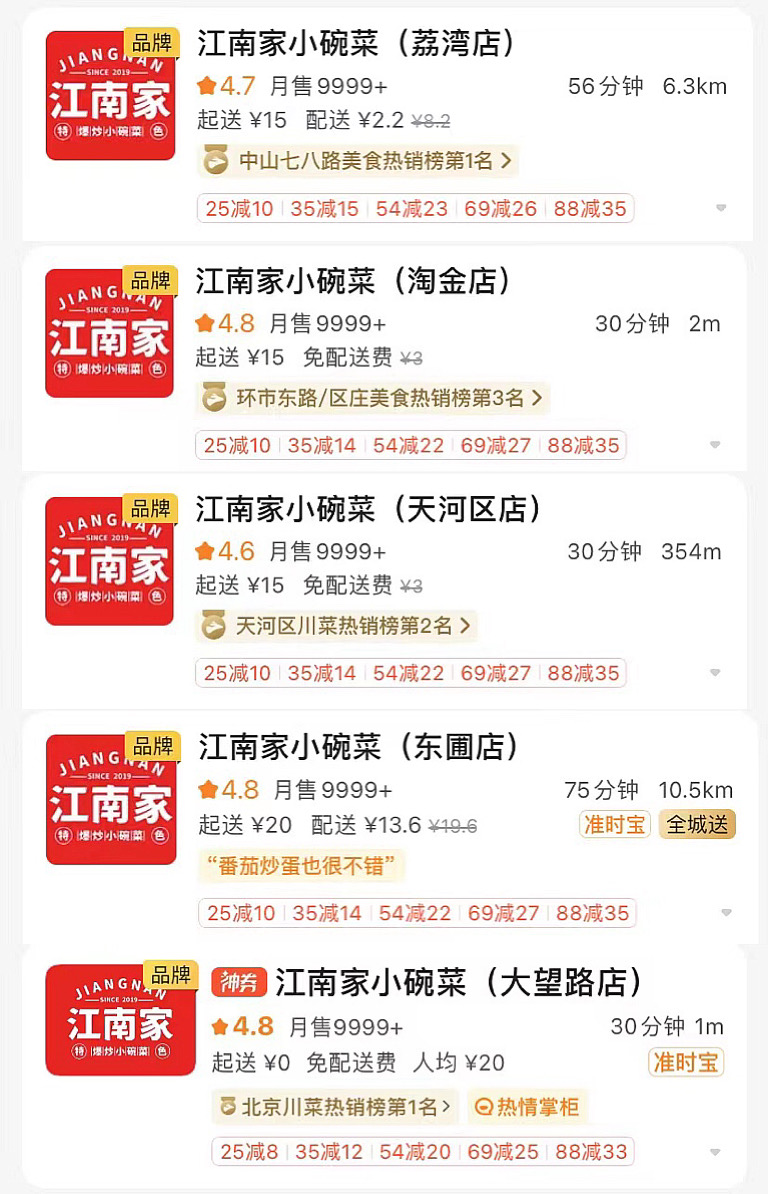Tap the 天河区店 store logo thumbnail

pos(110,562)
